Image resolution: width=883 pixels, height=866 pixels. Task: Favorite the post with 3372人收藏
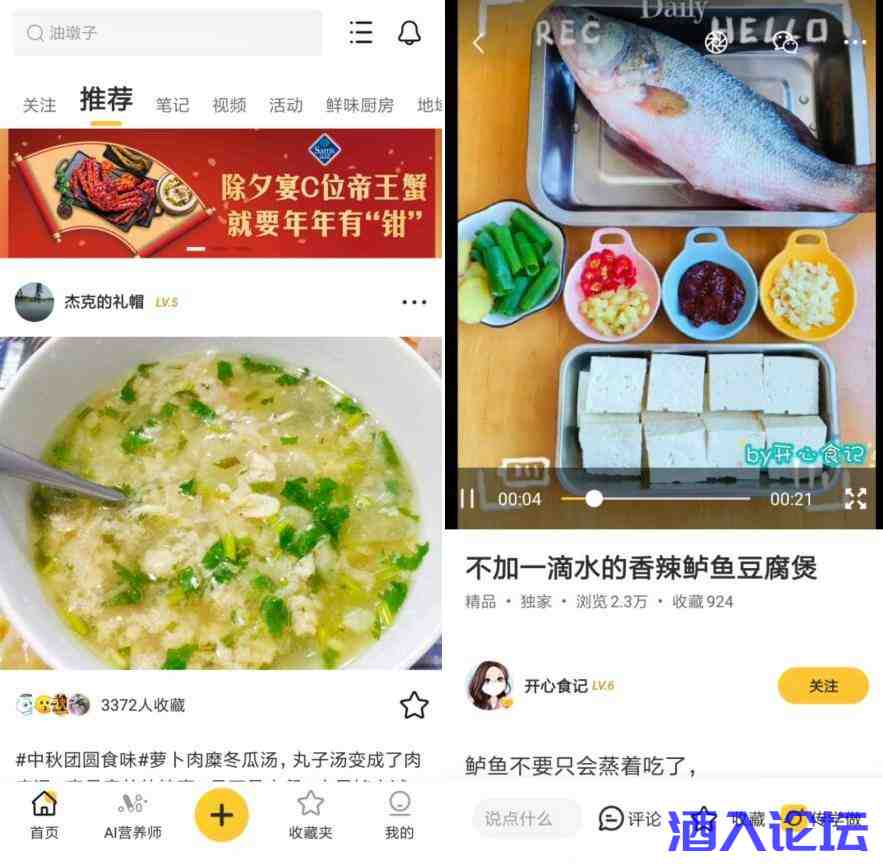point(414,705)
